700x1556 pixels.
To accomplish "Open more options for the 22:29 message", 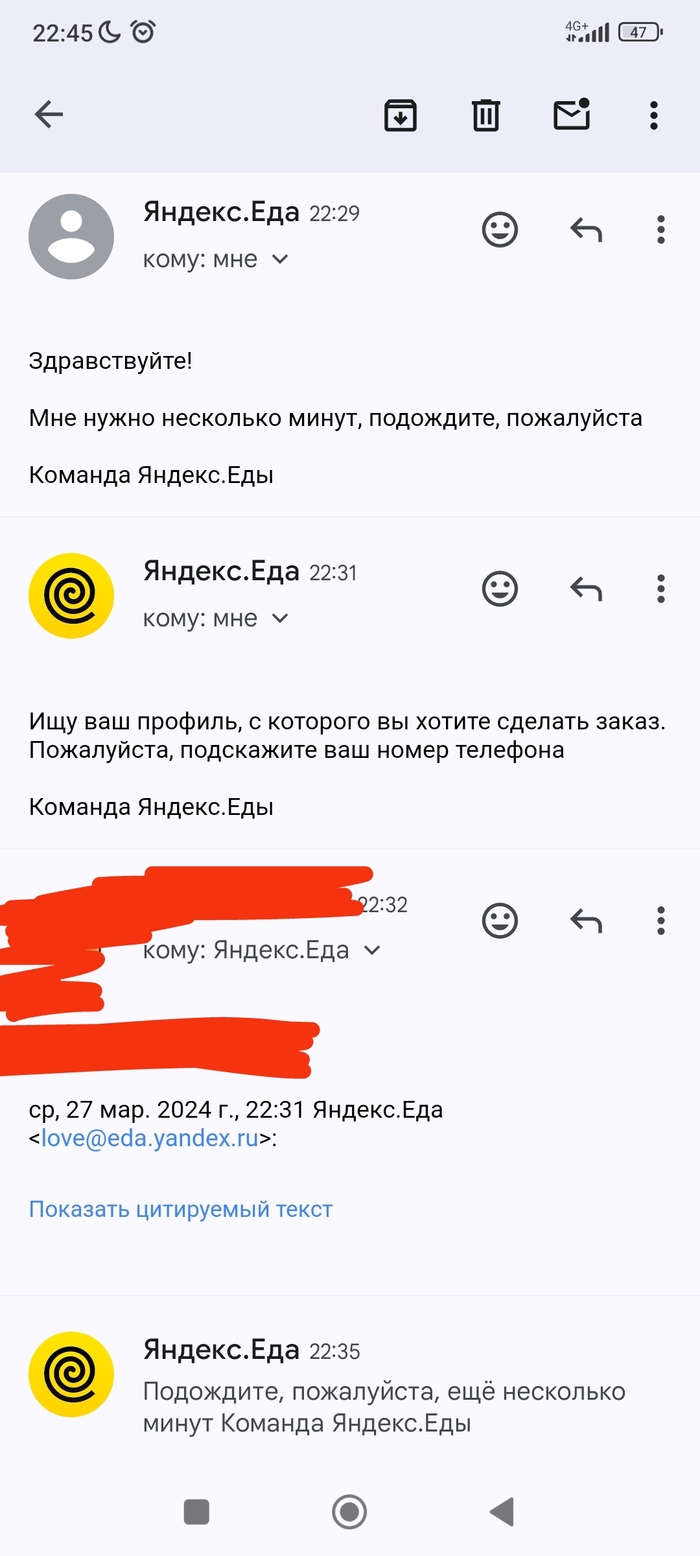I will (661, 230).
